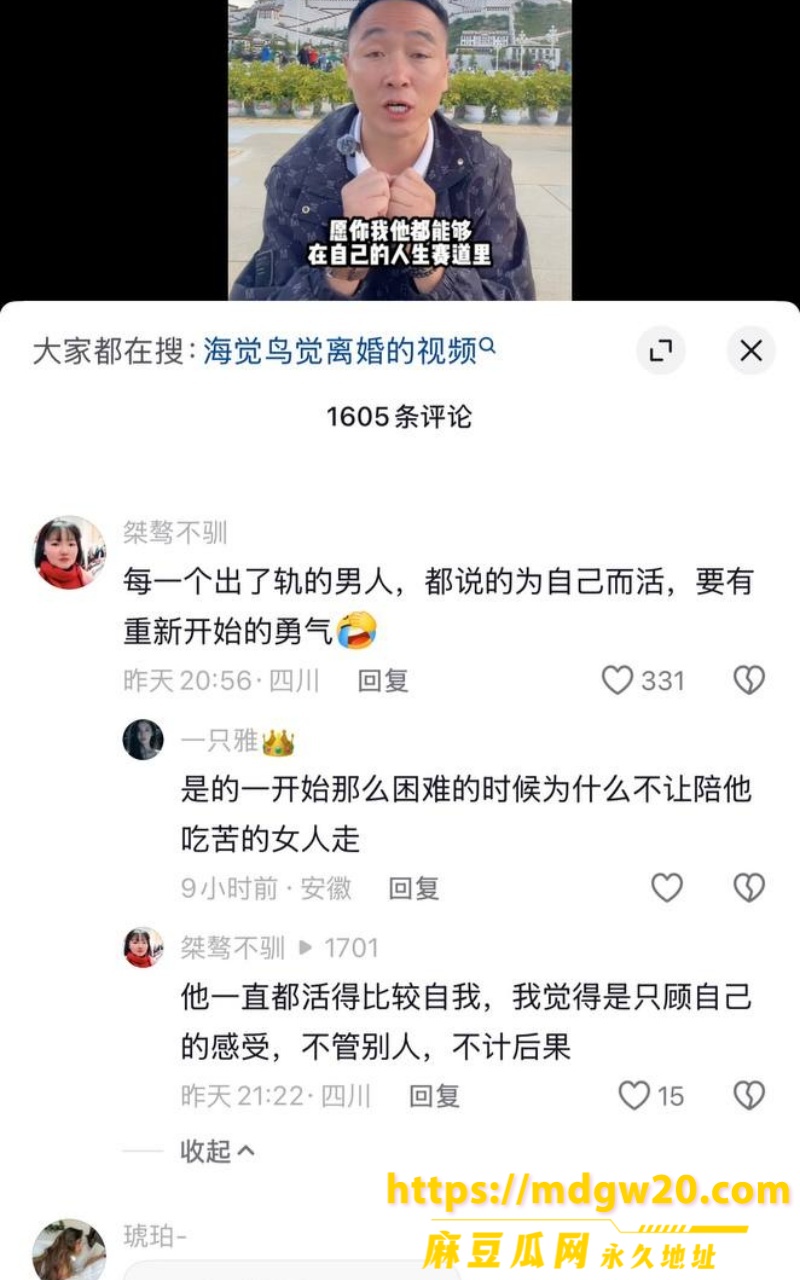The image size is (800, 1280).
Task: Reply to 一只雅's comment
Action: pos(414,888)
